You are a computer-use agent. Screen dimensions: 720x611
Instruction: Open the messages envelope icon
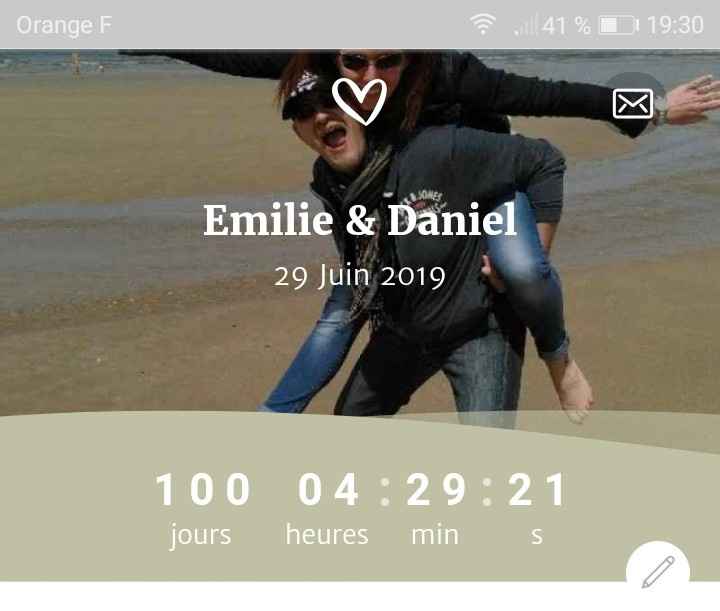[x=633, y=104]
